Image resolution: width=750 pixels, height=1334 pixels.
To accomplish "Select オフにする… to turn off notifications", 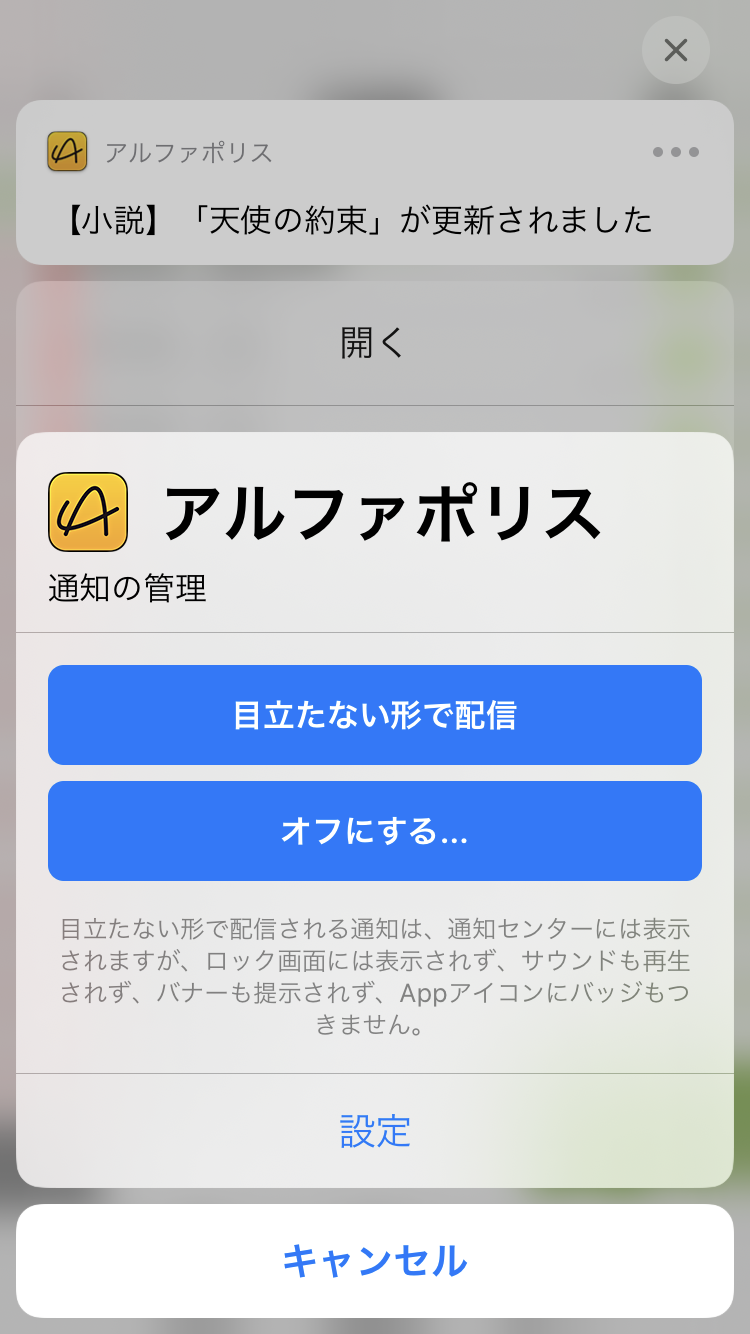I will [375, 831].
